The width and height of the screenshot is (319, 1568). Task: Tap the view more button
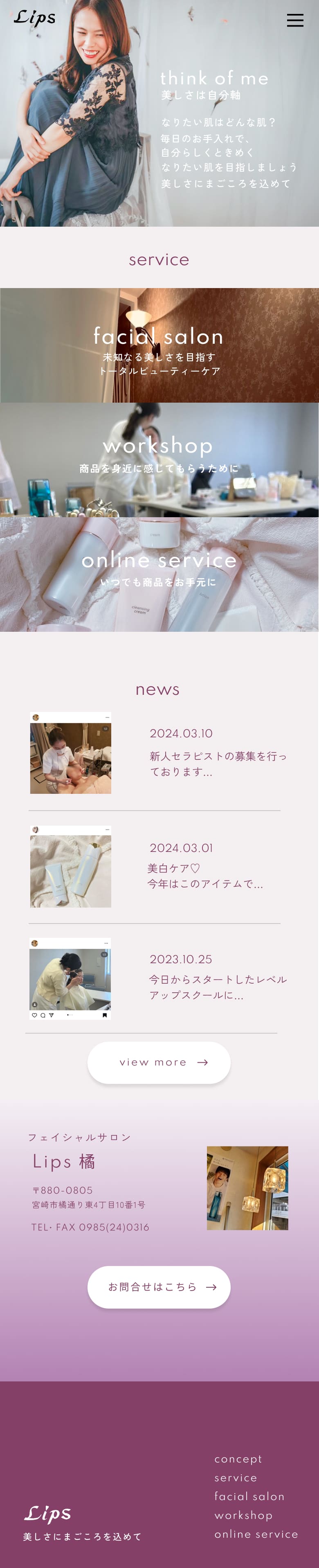[159, 1062]
